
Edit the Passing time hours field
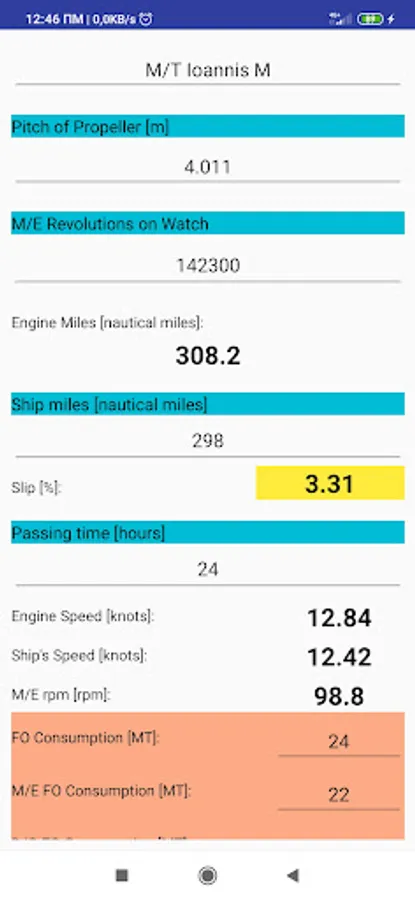(207, 570)
